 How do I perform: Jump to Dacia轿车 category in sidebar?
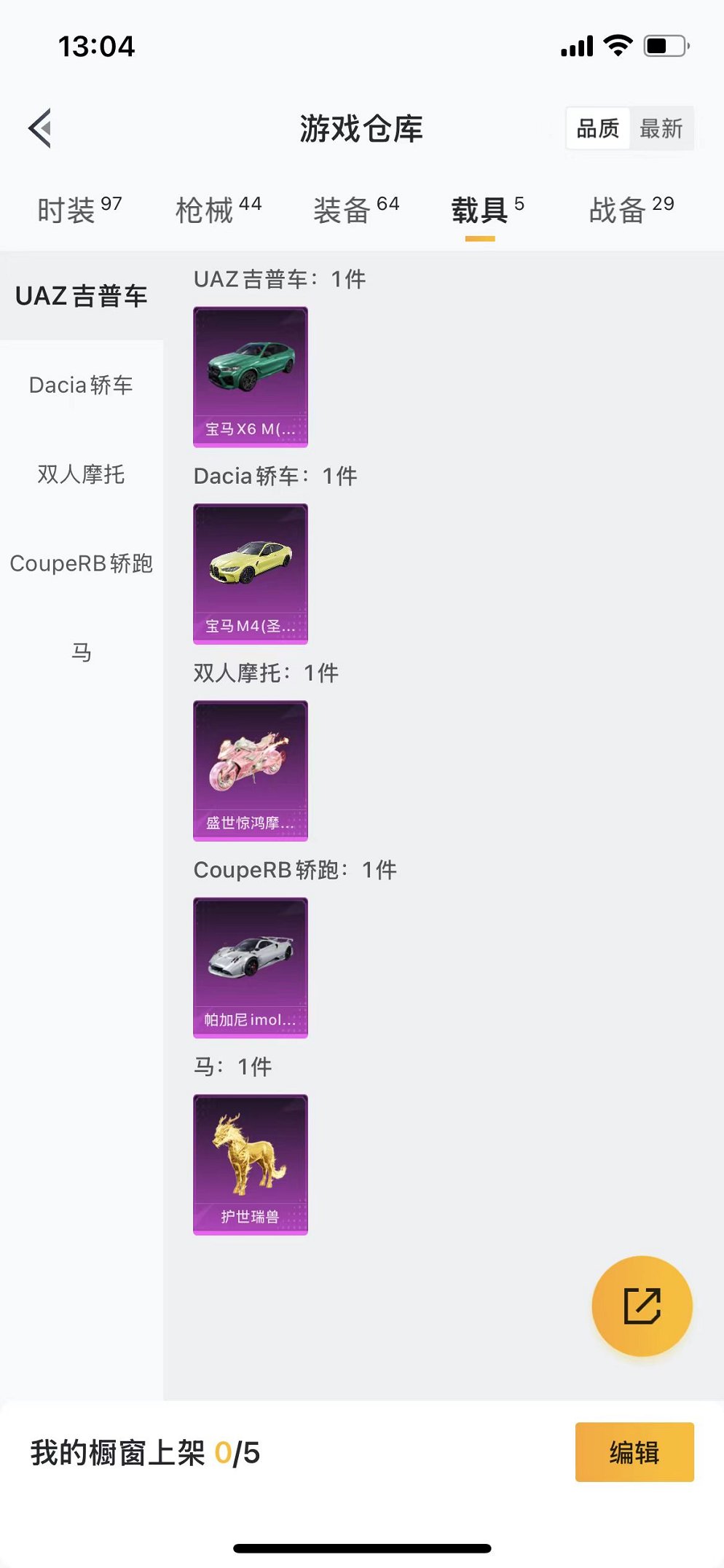click(82, 385)
